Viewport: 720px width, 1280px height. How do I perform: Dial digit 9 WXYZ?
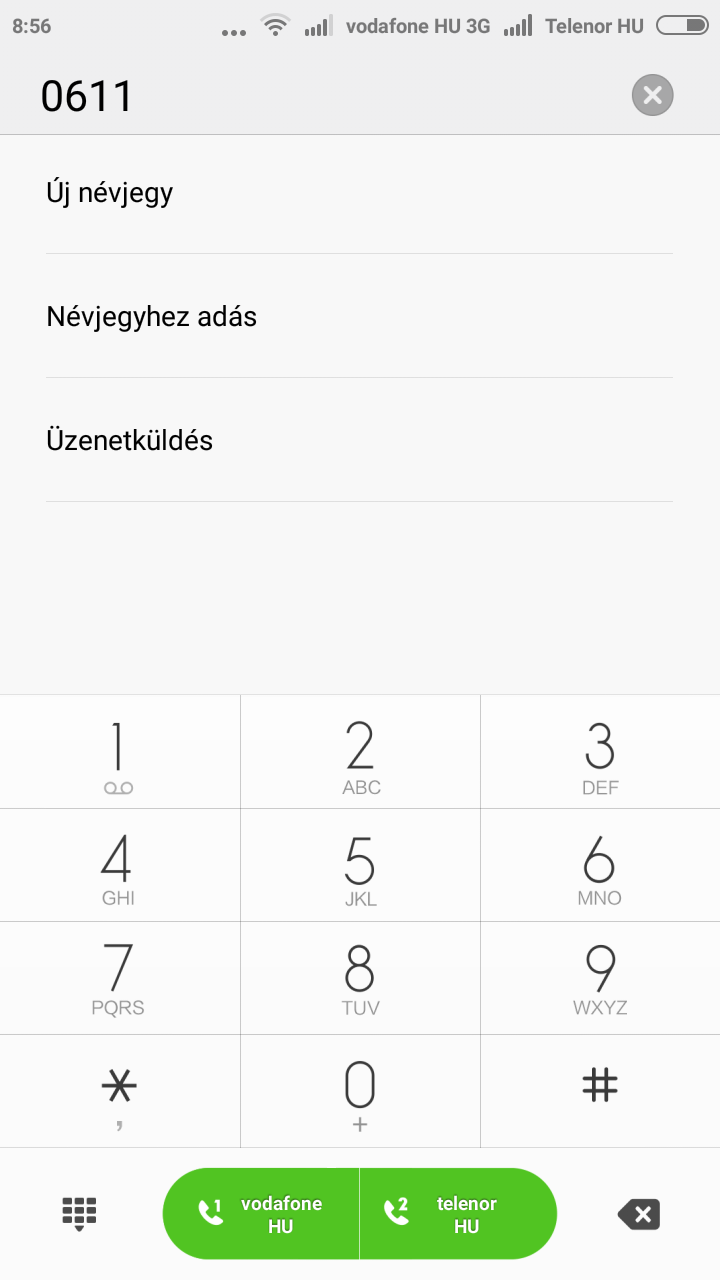(600, 978)
